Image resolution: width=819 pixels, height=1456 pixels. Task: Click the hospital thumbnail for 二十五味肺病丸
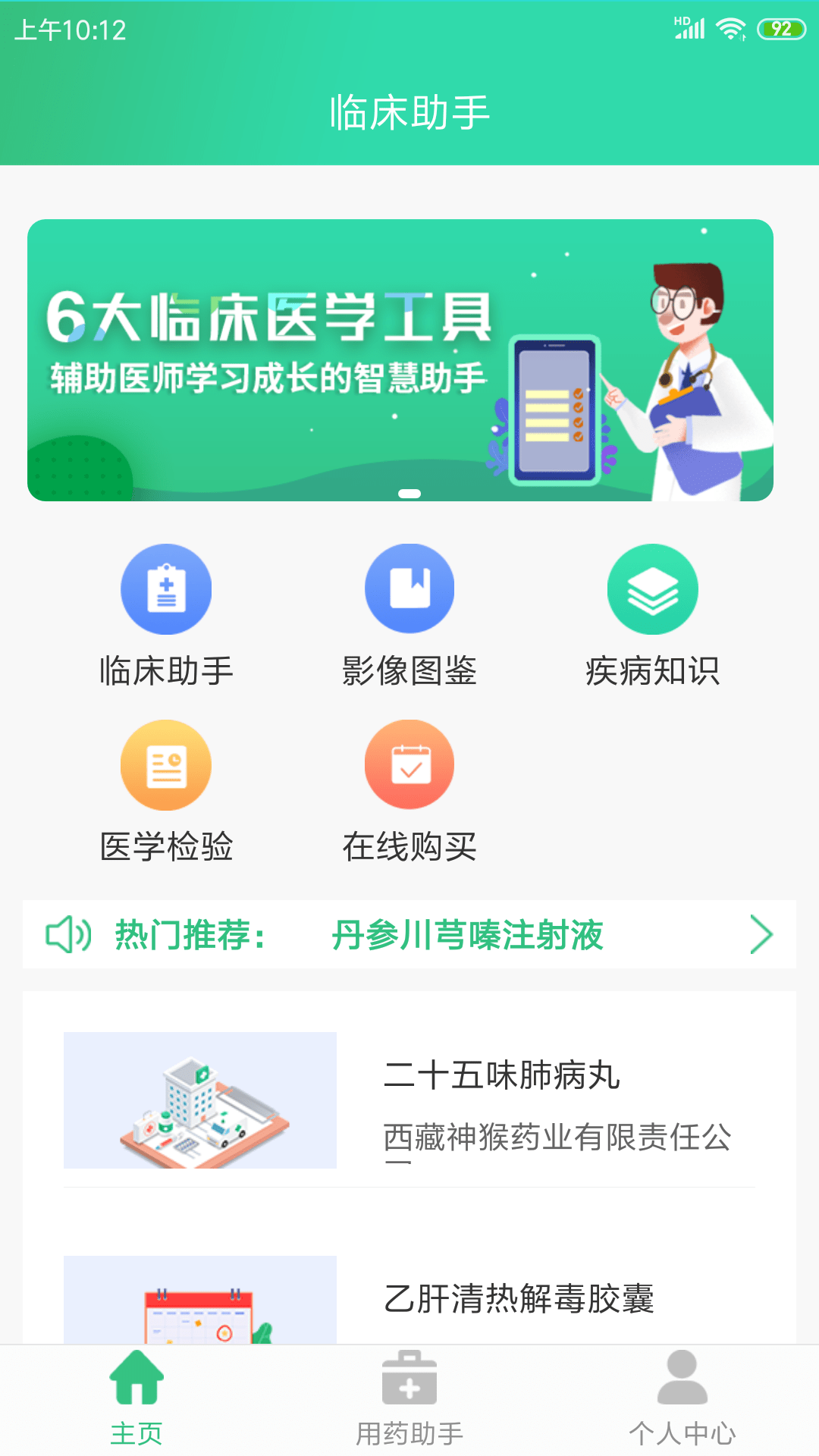point(199,1101)
